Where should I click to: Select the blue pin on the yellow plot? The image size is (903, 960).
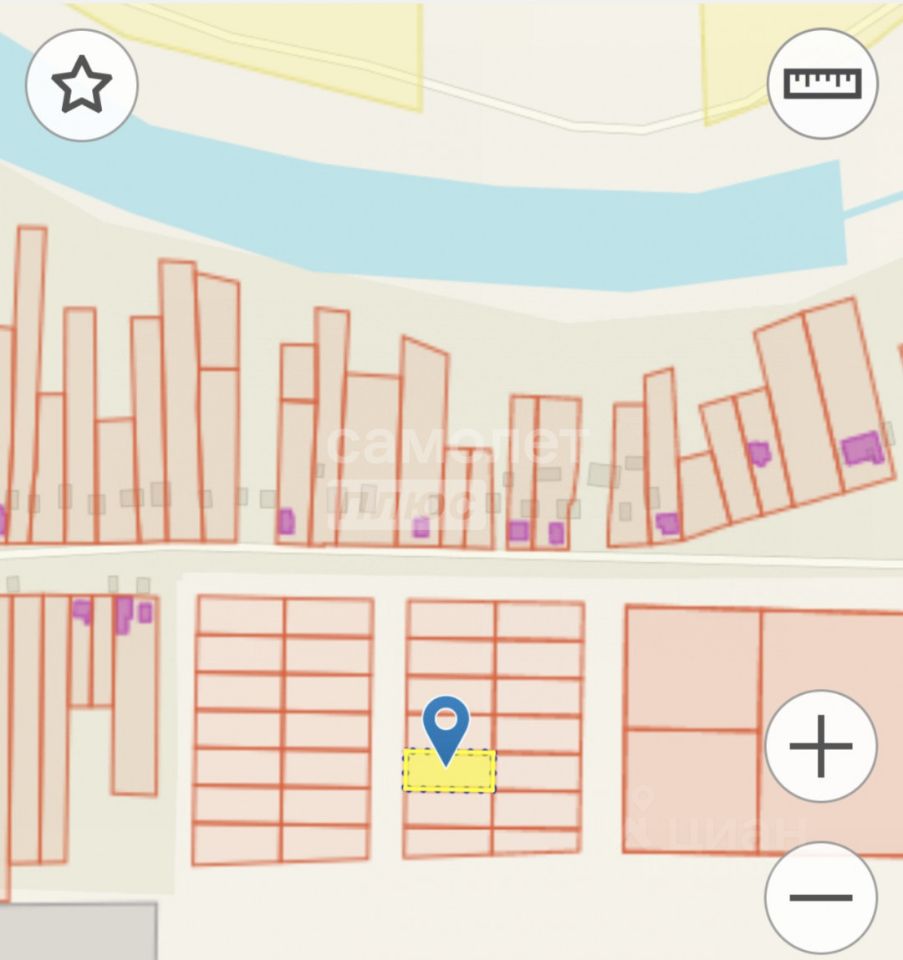(446, 727)
